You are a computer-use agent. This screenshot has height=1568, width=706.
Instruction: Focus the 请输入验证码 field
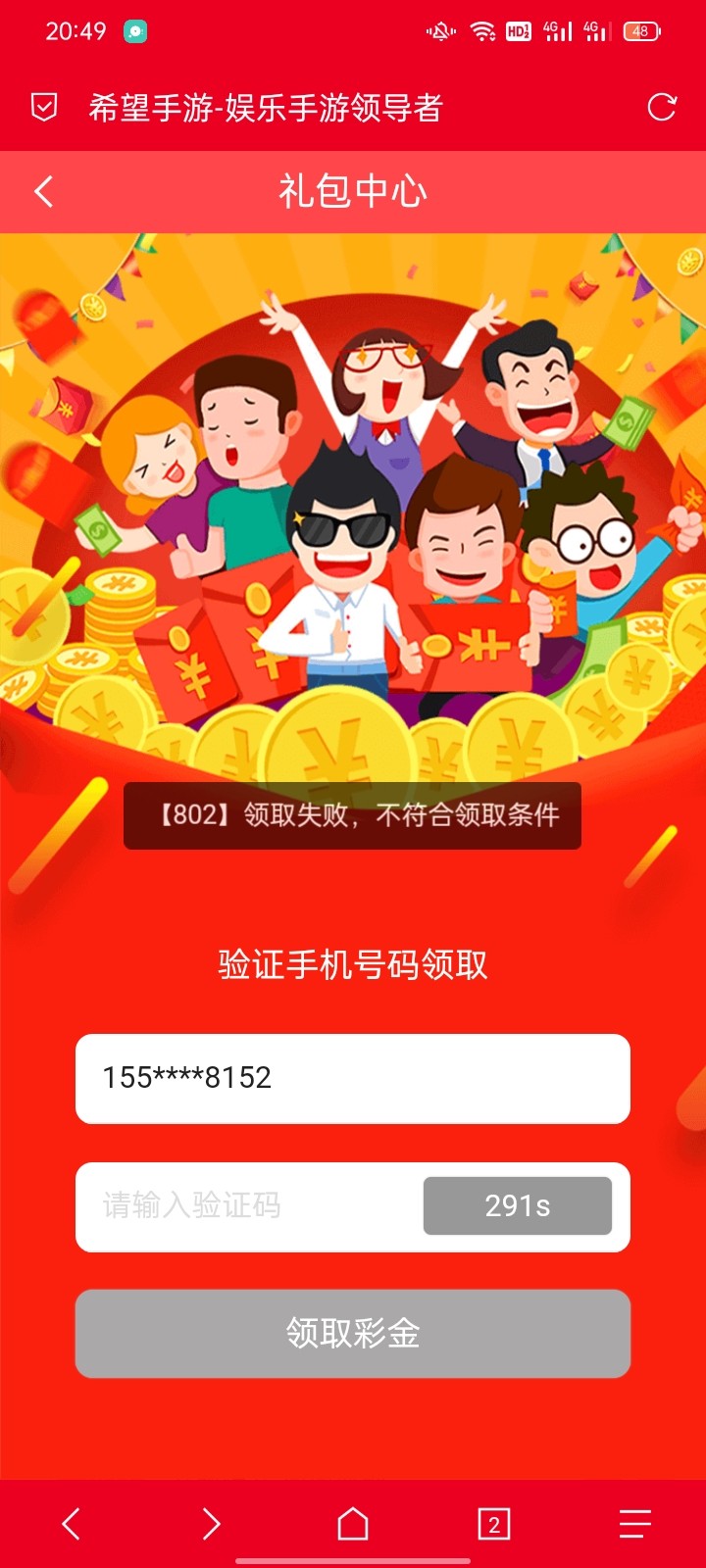[x=245, y=1206]
